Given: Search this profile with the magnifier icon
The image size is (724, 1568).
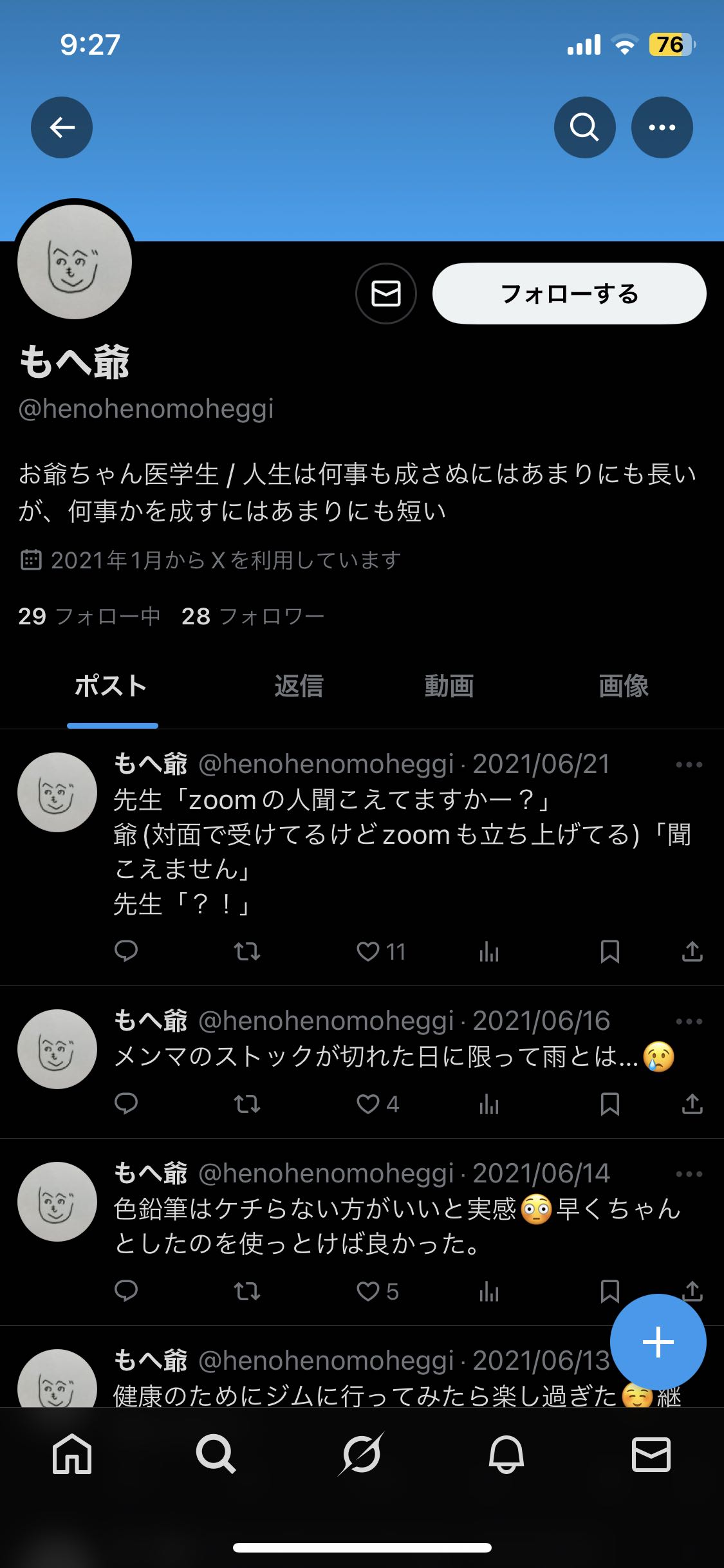Looking at the screenshot, I should point(584,127).
